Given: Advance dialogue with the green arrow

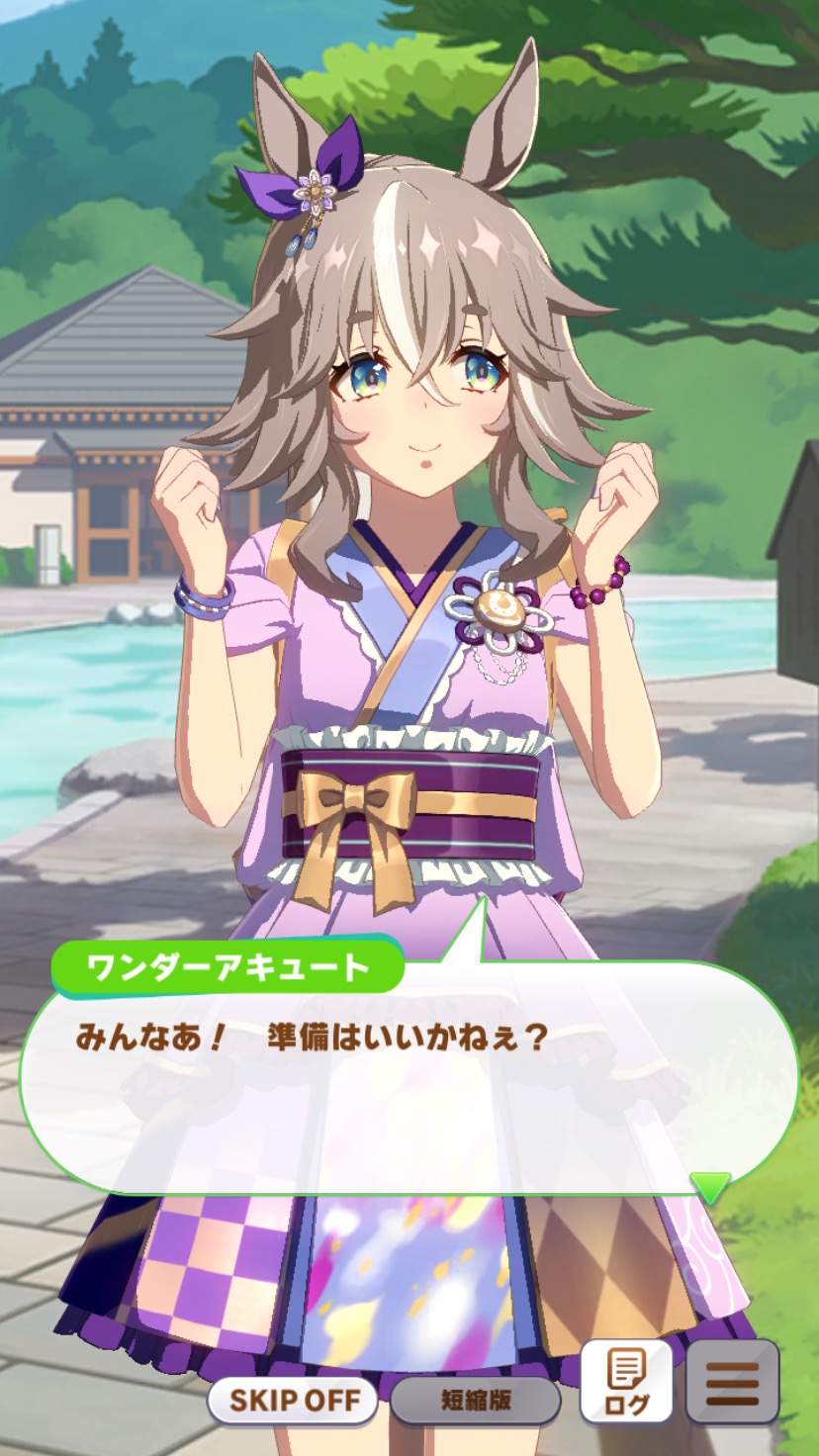Looking at the screenshot, I should point(710,1186).
